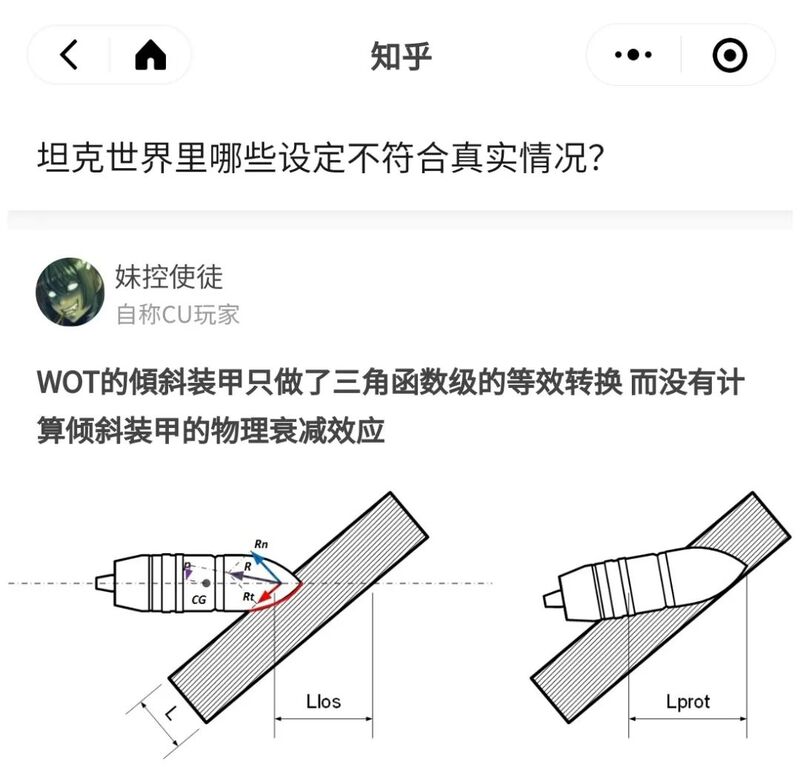Image resolution: width=800 pixels, height=767 pixels.
Task: Return to the mini program home
Action: click(150, 55)
